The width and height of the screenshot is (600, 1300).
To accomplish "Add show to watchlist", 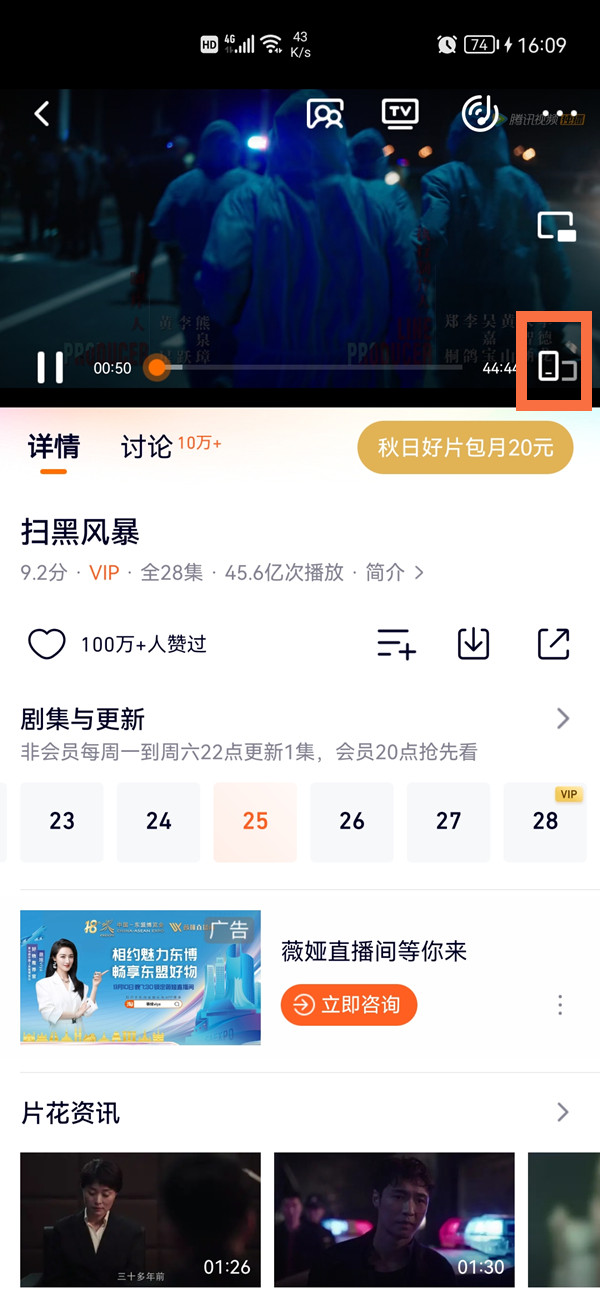I will point(396,644).
